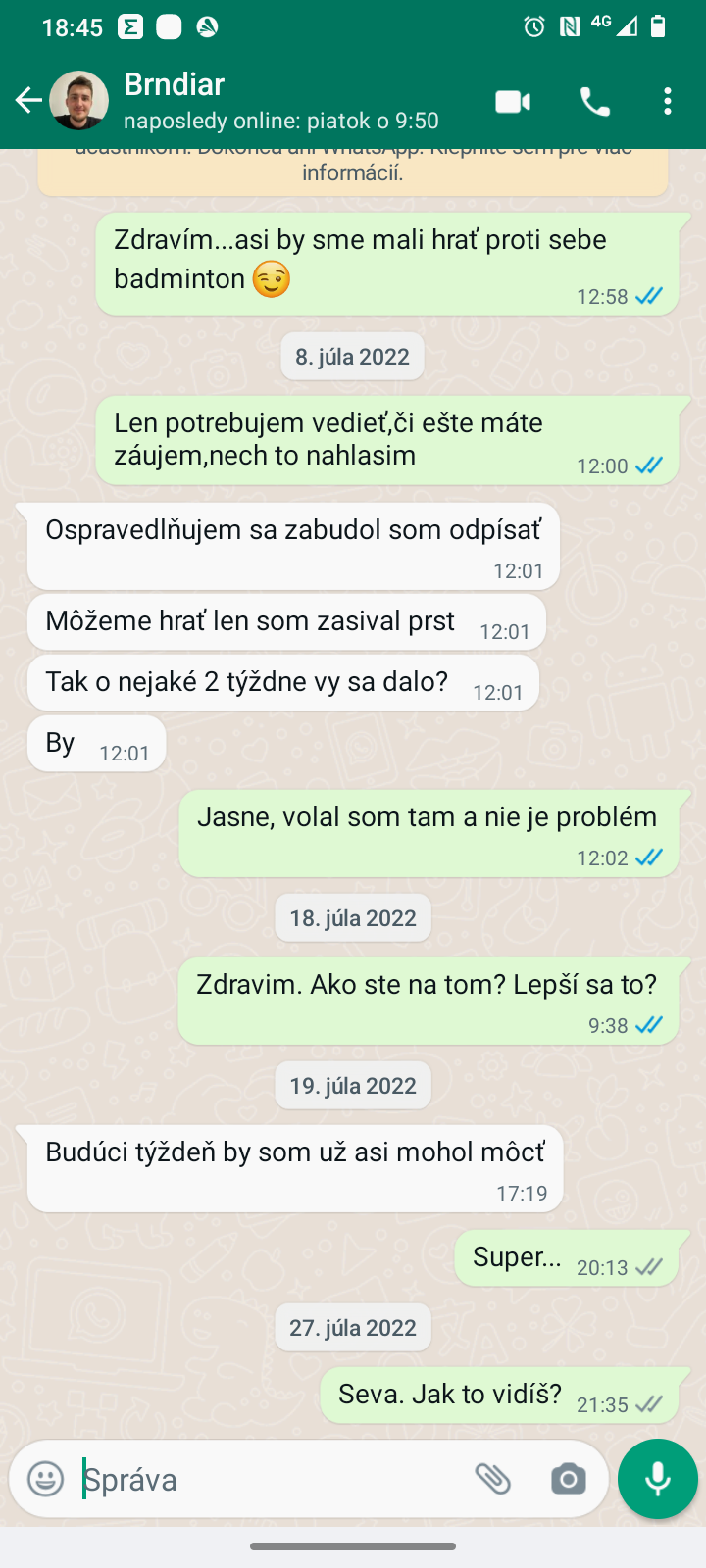The width and height of the screenshot is (706, 1568).
Task: Go back to the chat list
Action: [x=27, y=100]
